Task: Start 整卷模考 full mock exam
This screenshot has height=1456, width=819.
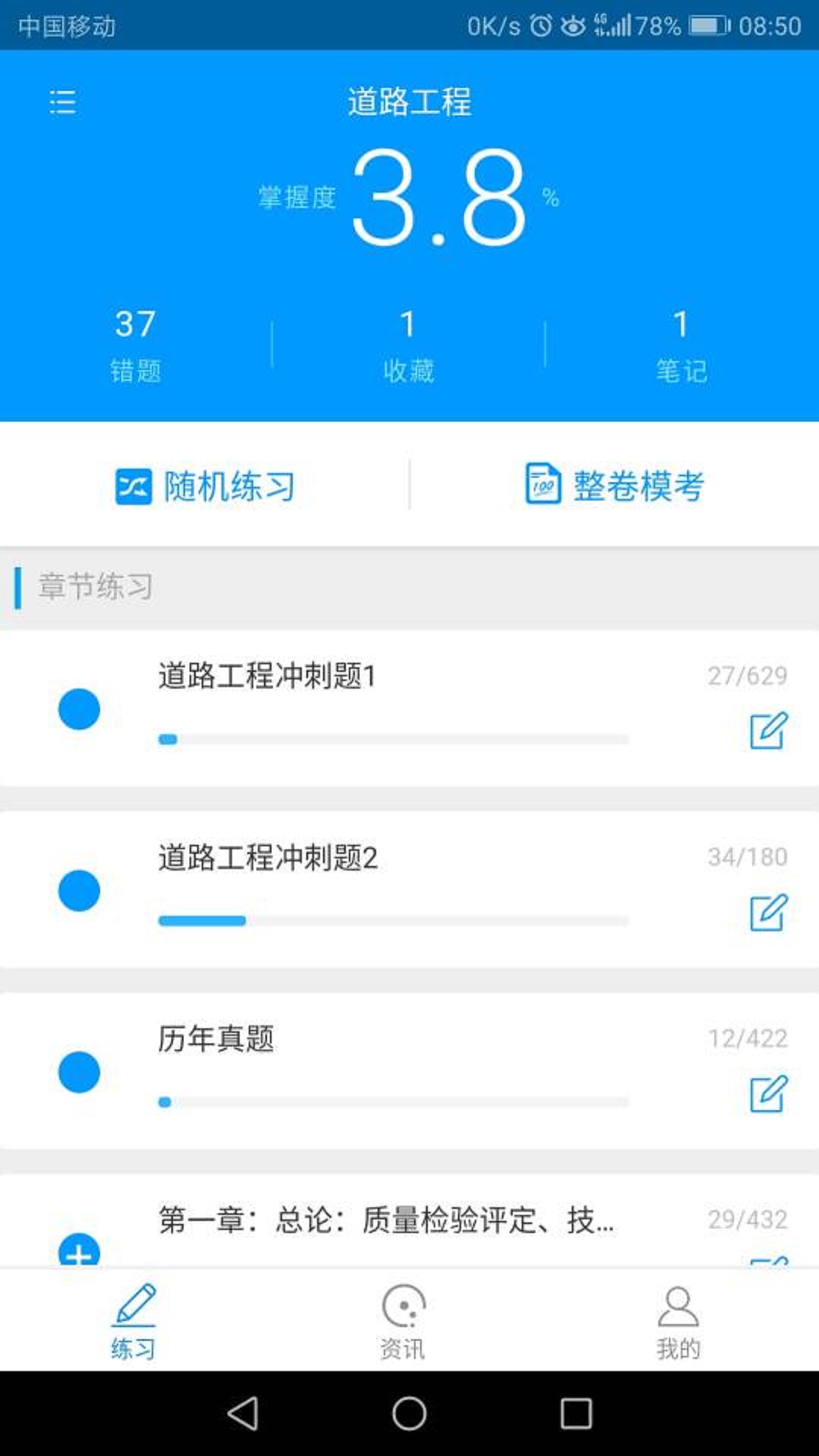Action: [x=615, y=485]
